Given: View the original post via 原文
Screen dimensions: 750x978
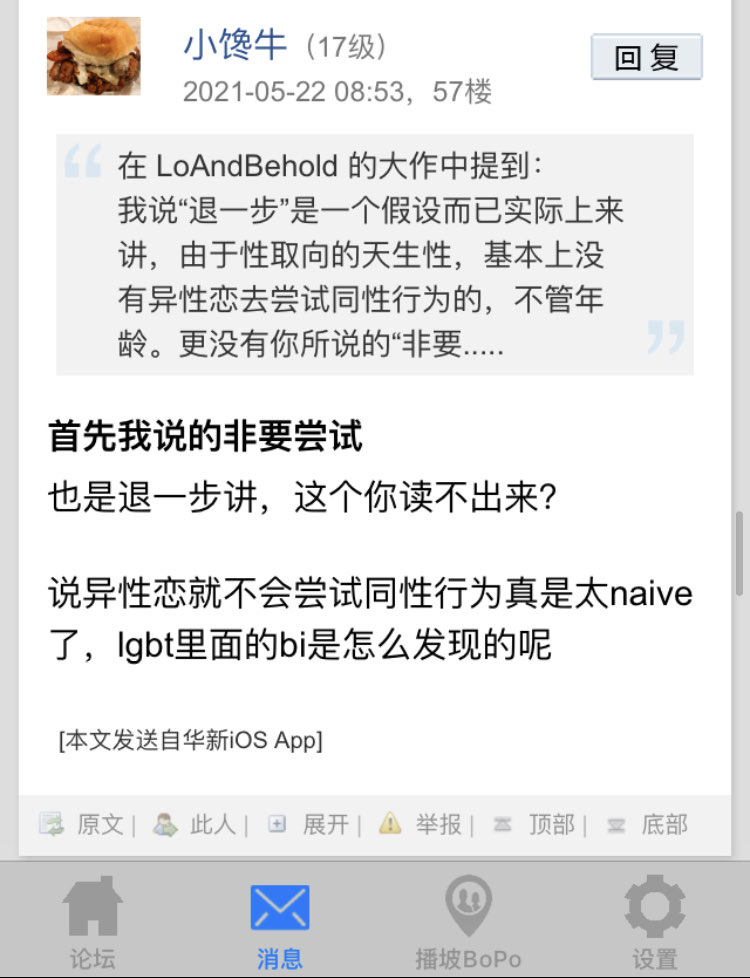Looking at the screenshot, I should coord(87,825).
